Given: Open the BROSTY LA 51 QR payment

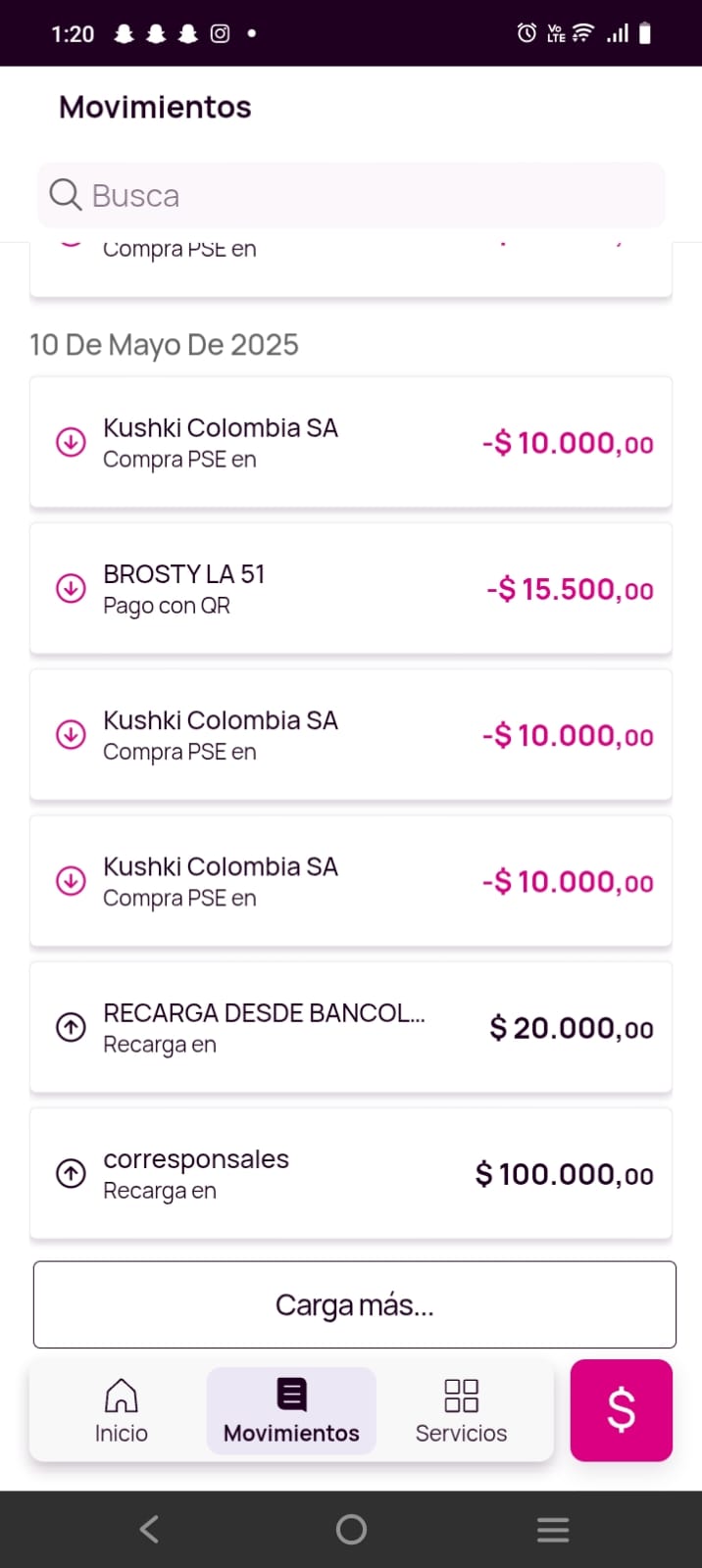Looking at the screenshot, I should pos(351,588).
